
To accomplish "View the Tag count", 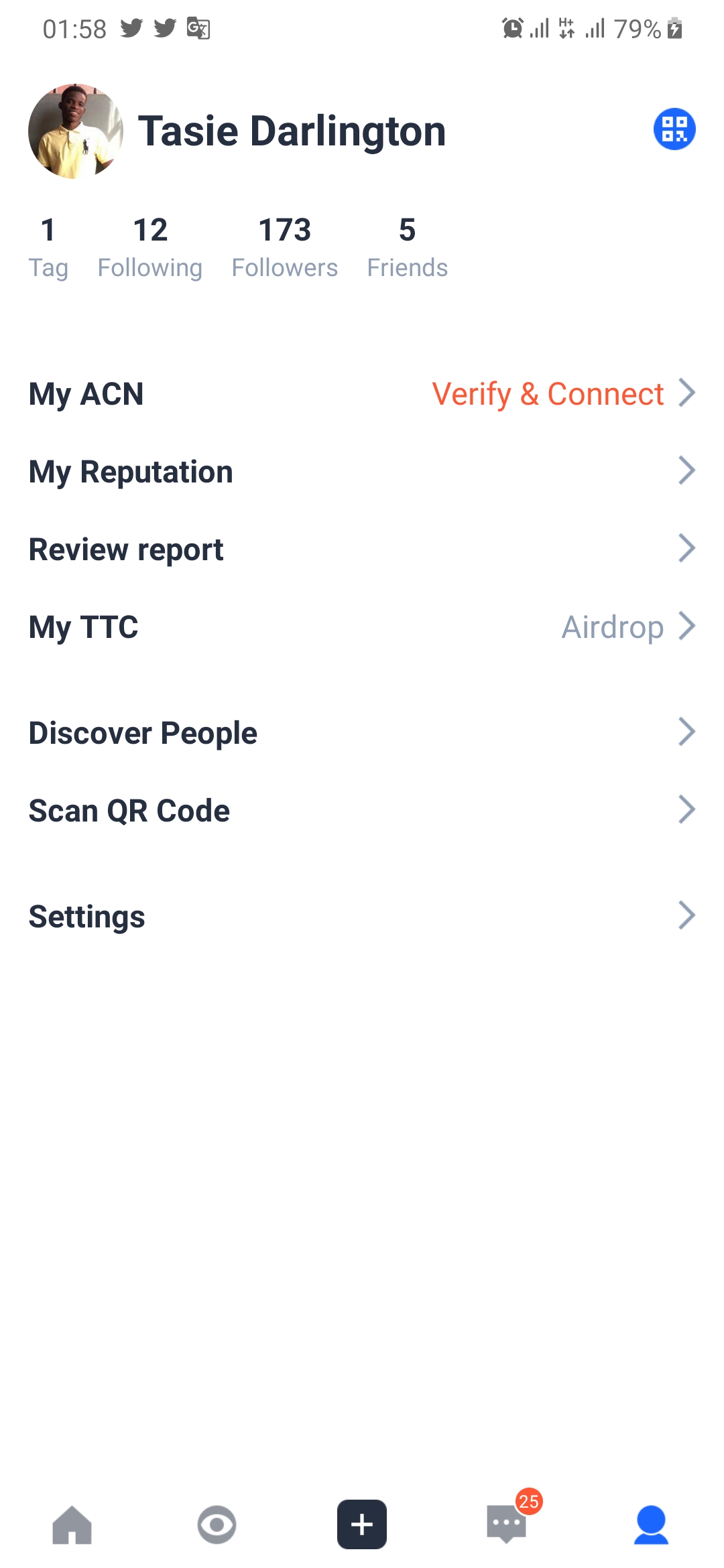I will tap(48, 247).
